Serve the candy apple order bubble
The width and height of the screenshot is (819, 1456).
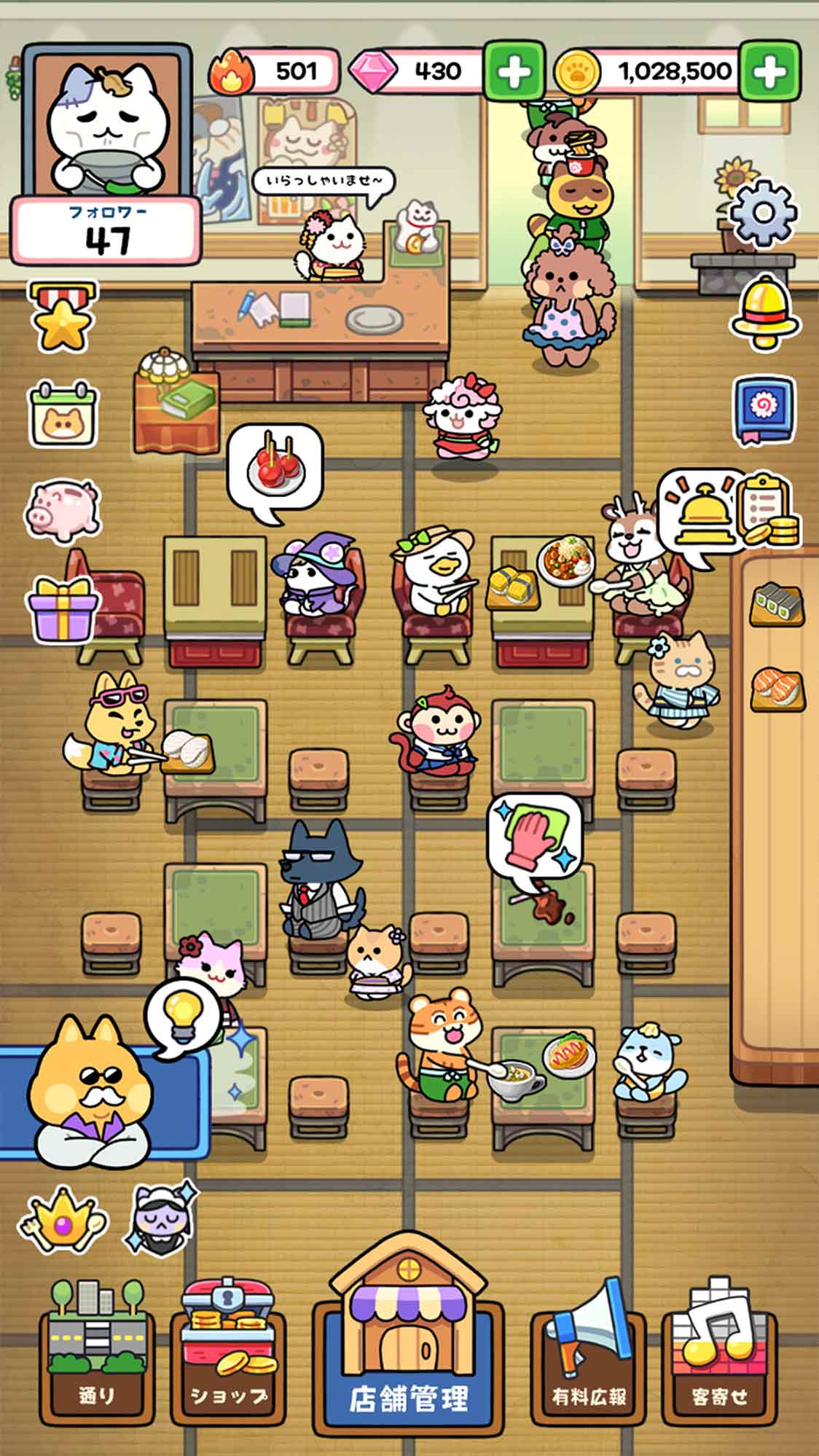pyautogui.click(x=275, y=468)
